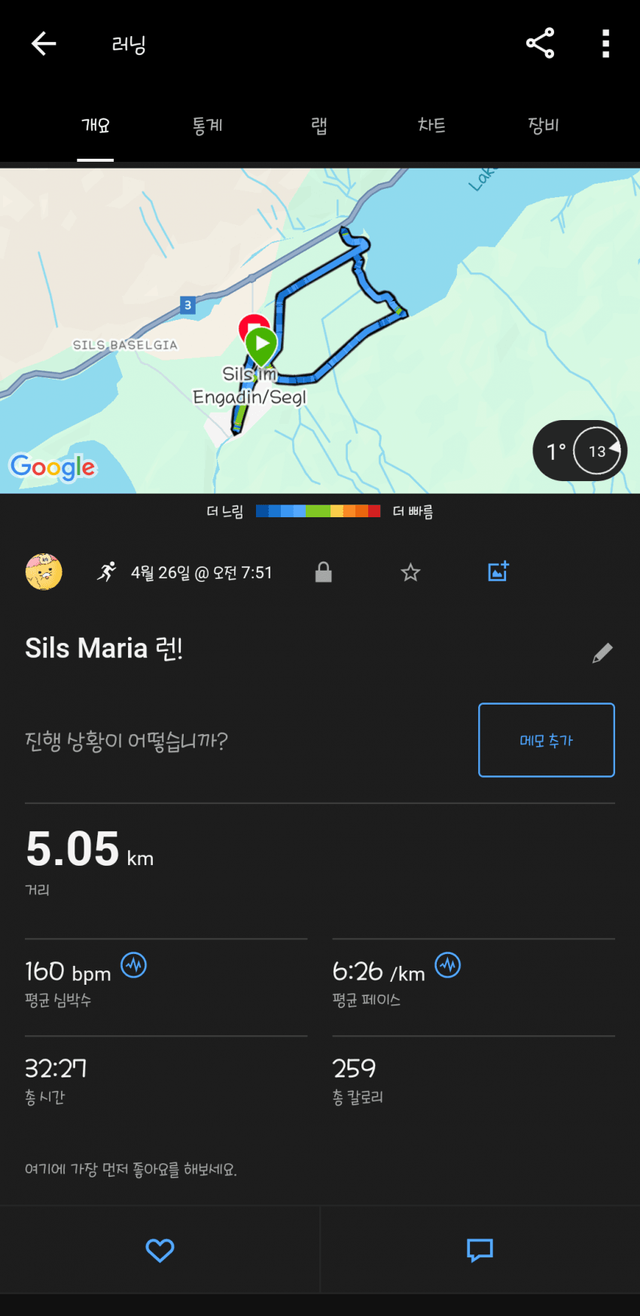
Task: Open the overflow menu
Action: coord(605,44)
